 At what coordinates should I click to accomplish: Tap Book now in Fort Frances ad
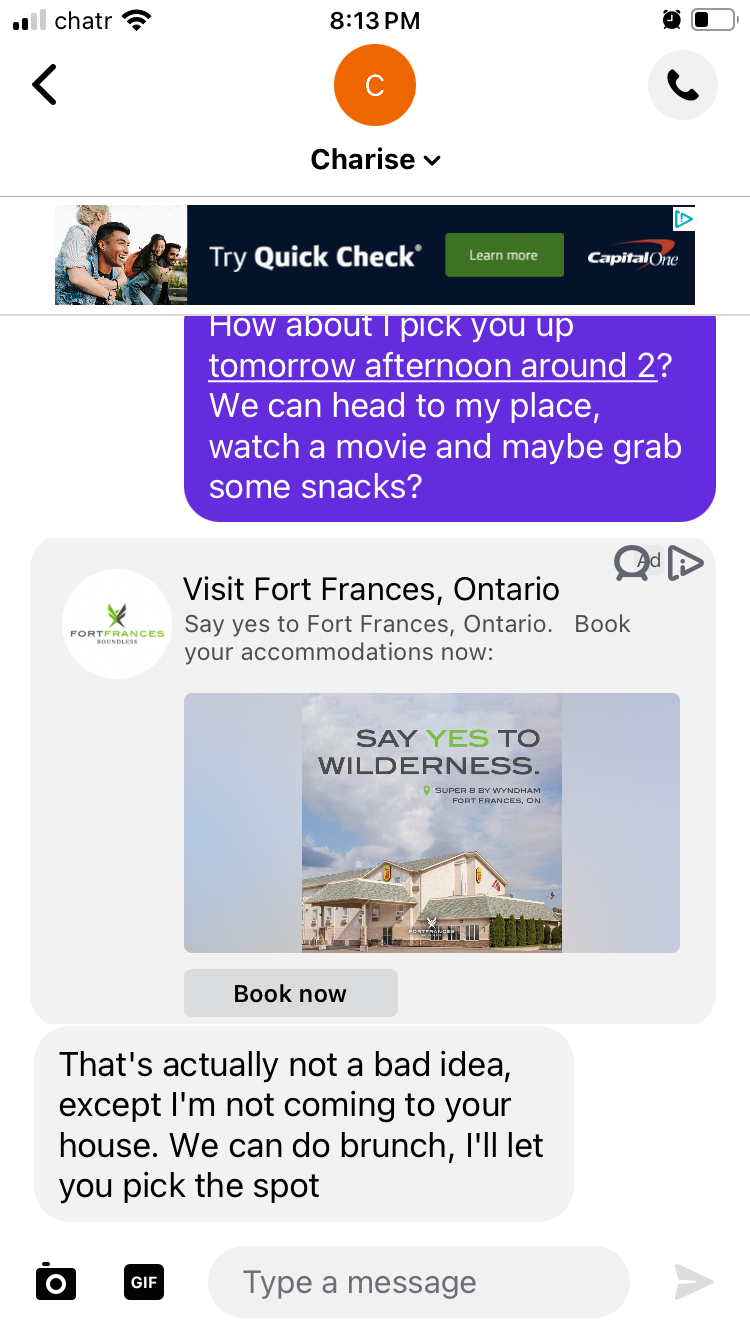point(290,993)
